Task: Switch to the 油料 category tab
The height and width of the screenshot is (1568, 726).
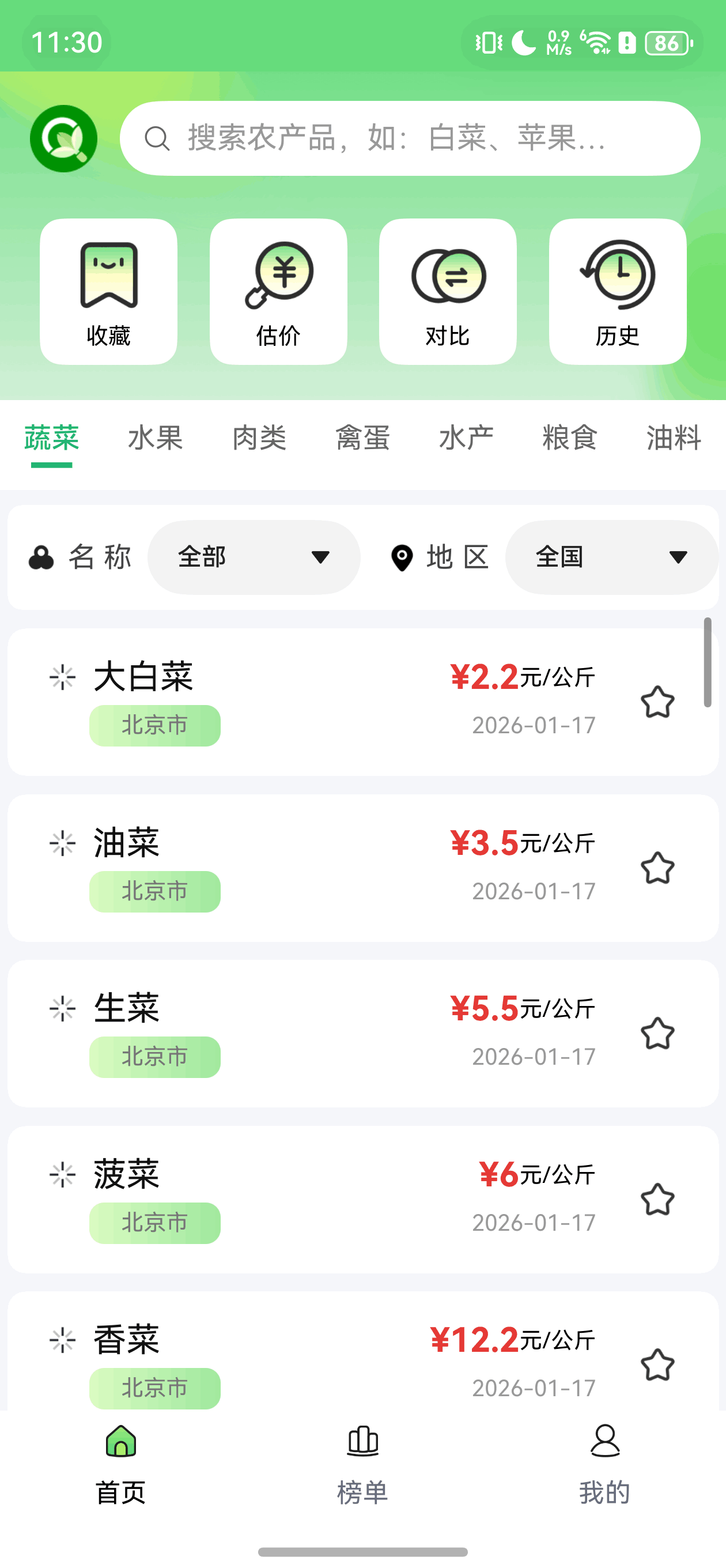Action: pyautogui.click(x=673, y=438)
